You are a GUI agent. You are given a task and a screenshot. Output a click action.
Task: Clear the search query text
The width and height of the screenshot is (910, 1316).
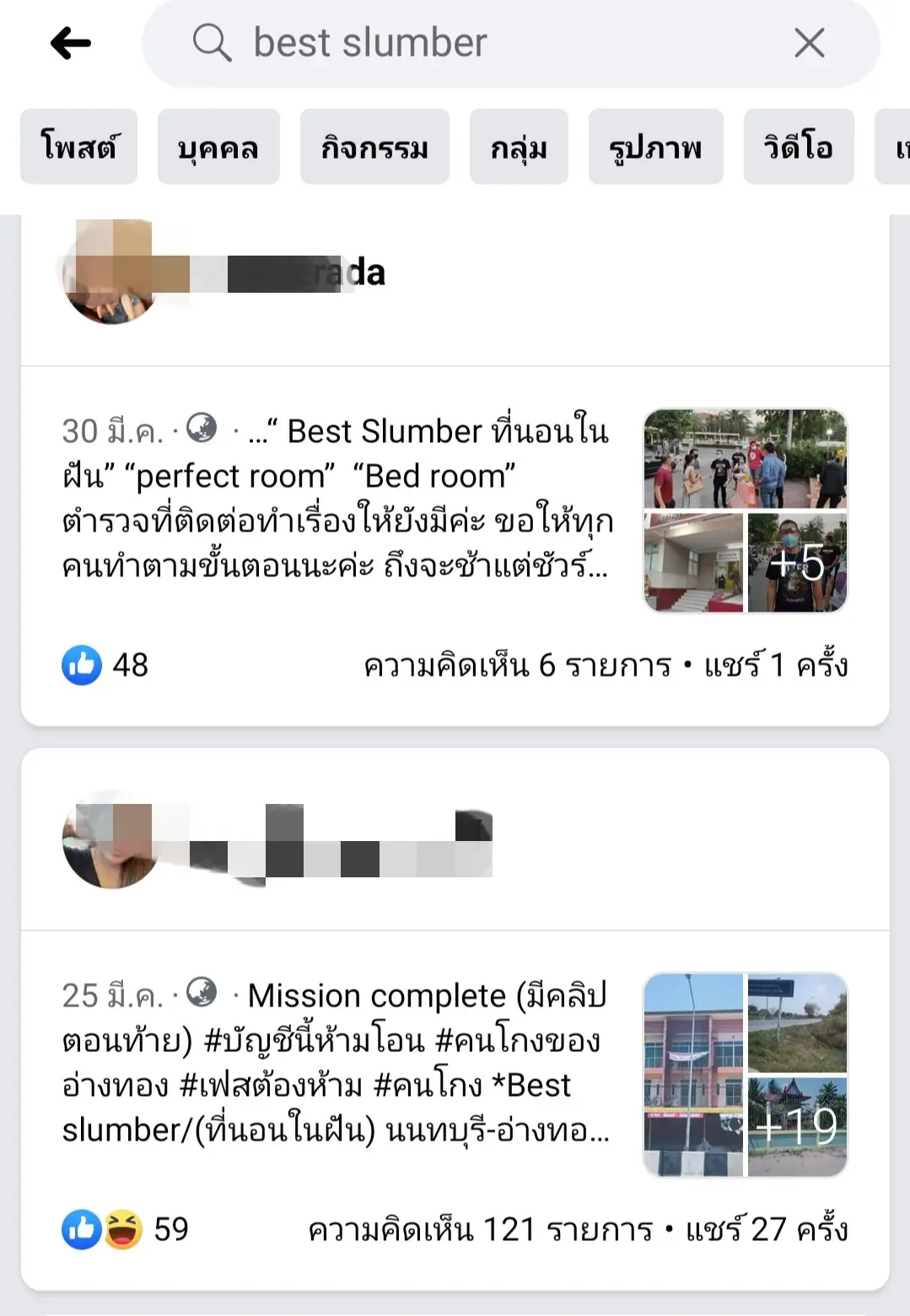click(809, 43)
